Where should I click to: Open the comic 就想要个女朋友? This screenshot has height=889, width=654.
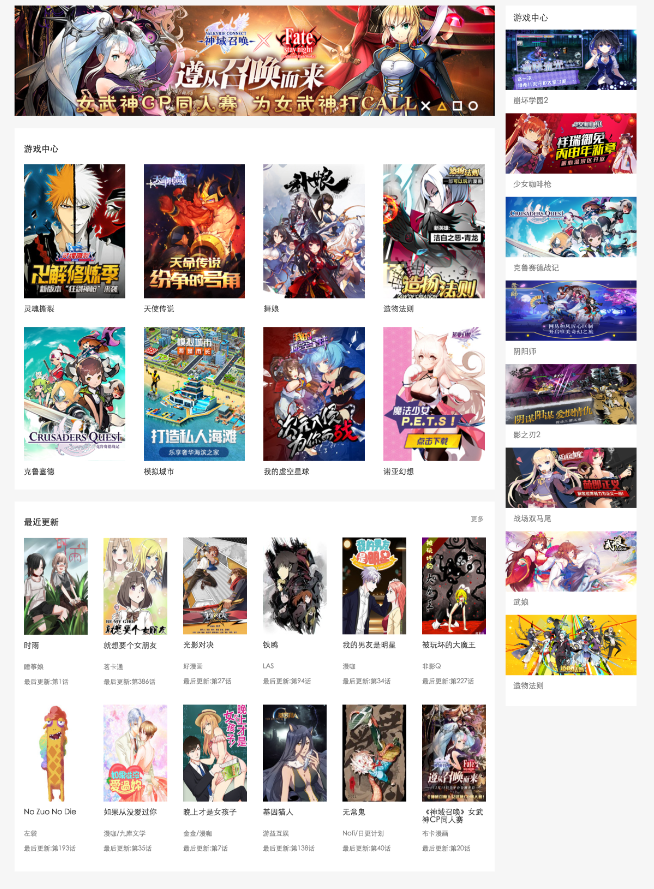(135, 586)
